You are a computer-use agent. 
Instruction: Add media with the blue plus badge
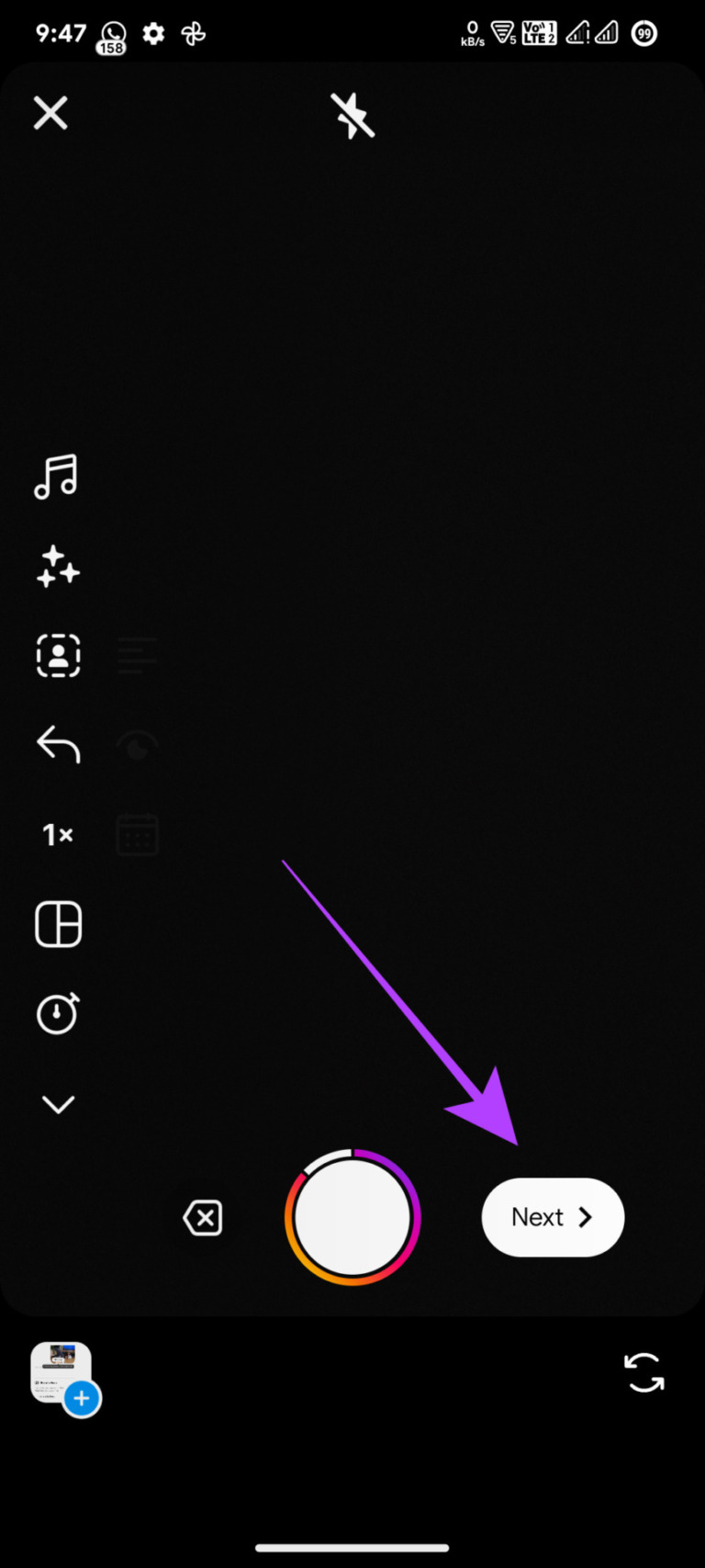[81, 1398]
